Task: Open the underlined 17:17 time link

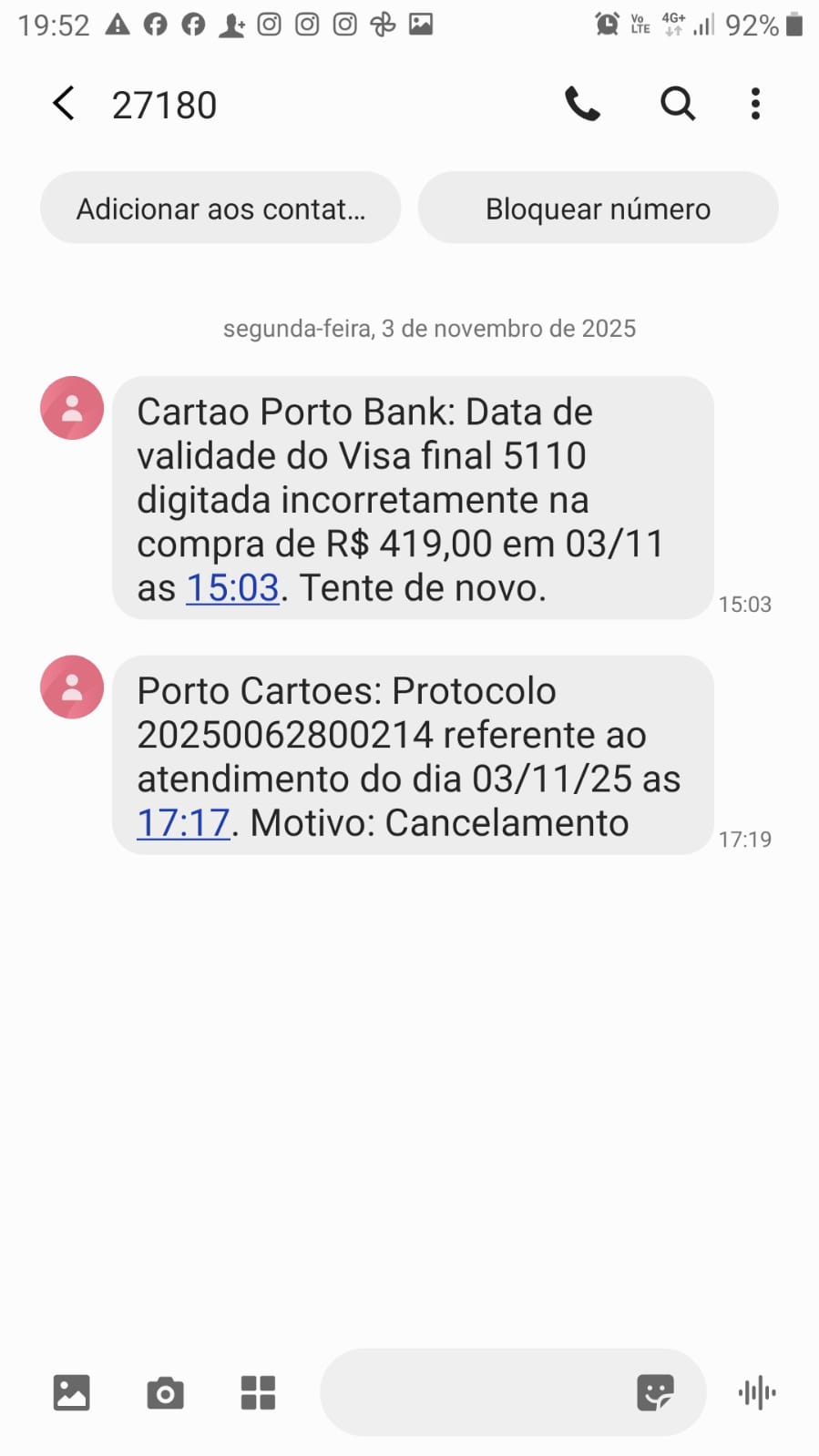Action: click(x=183, y=823)
